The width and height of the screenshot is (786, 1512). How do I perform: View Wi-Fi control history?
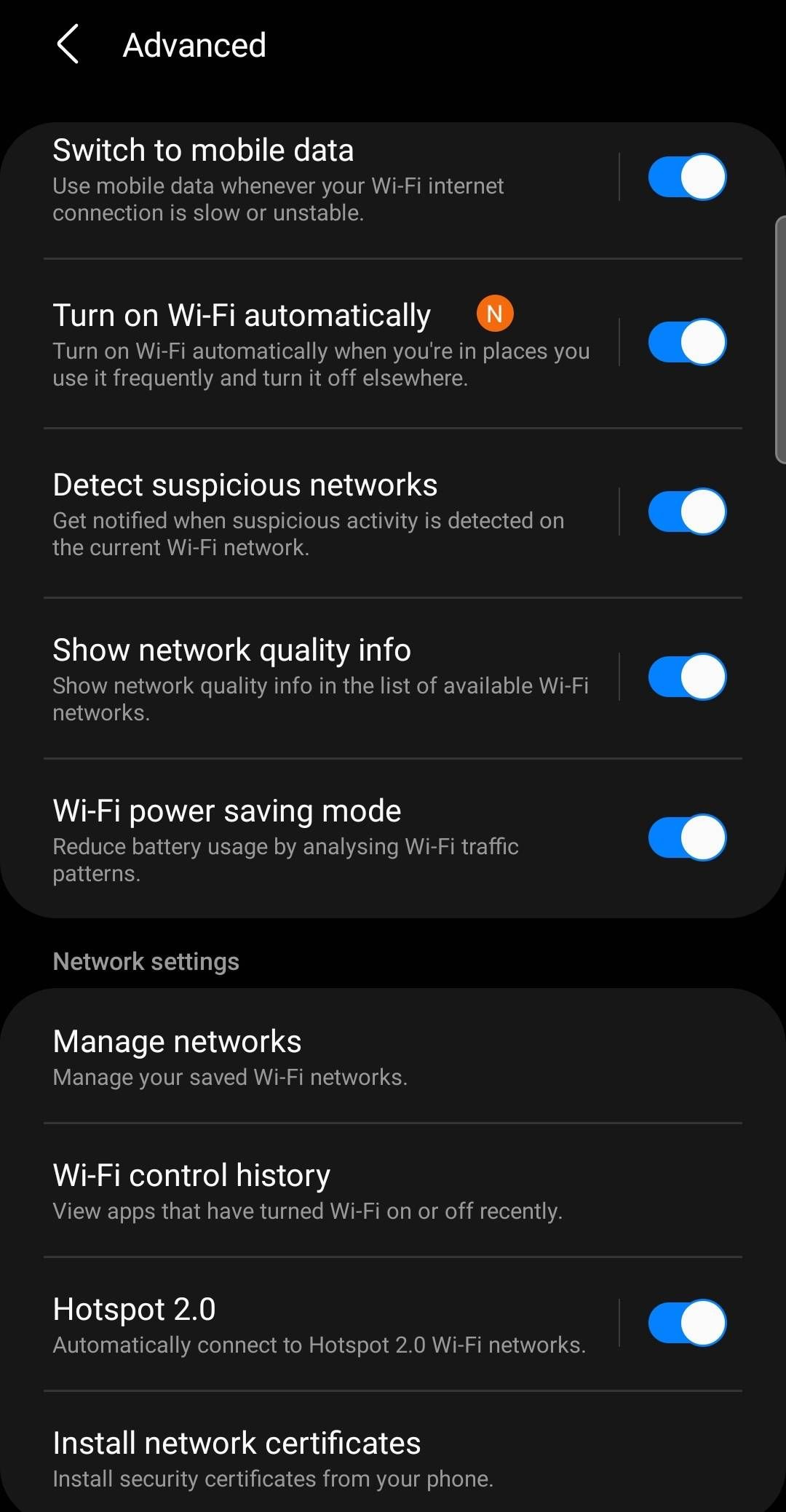pyautogui.click(x=191, y=1174)
